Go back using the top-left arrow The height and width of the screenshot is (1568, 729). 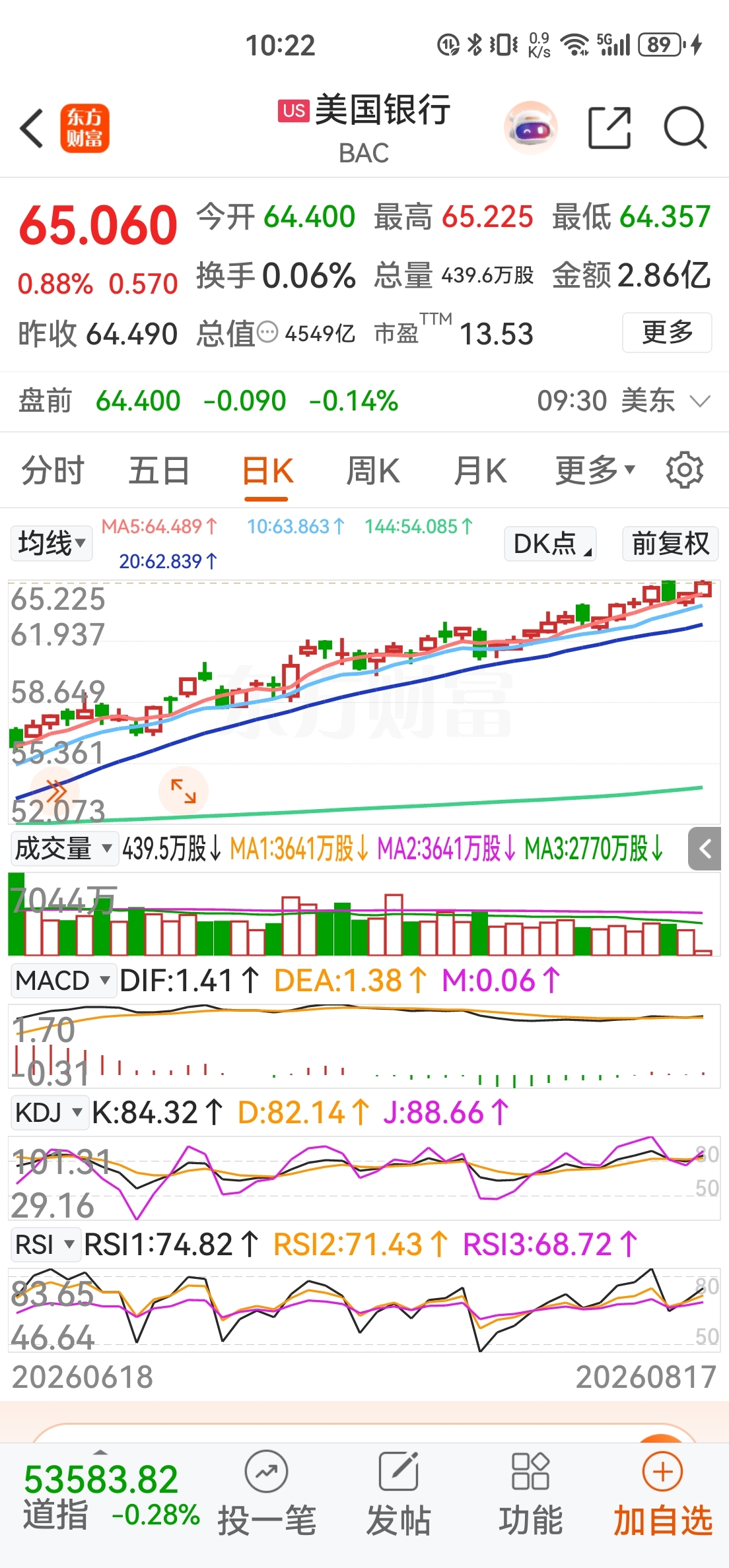(x=32, y=128)
